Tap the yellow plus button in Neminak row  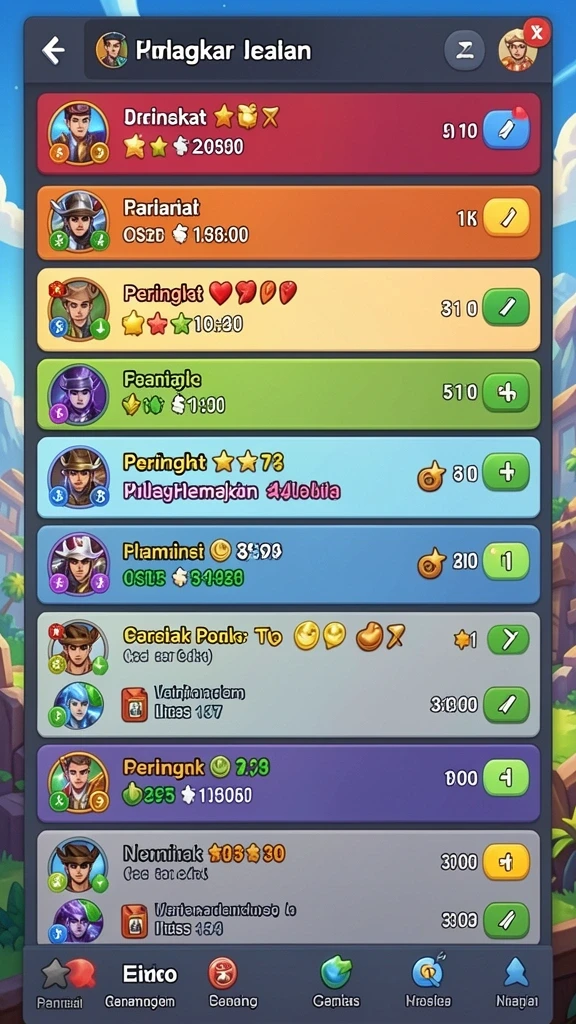pyautogui.click(x=506, y=862)
